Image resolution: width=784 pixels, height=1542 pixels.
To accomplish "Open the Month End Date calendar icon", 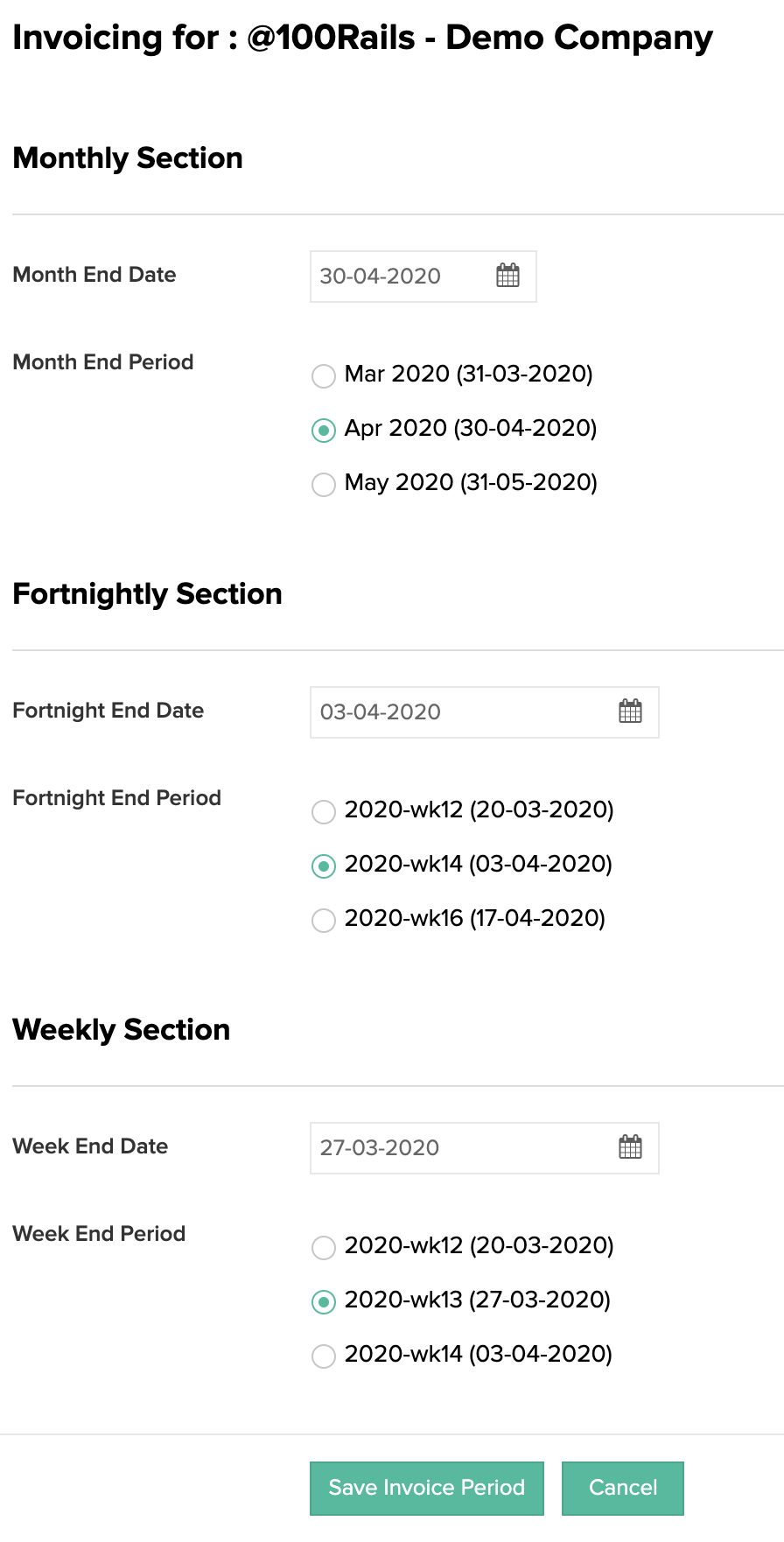I will coord(507,276).
